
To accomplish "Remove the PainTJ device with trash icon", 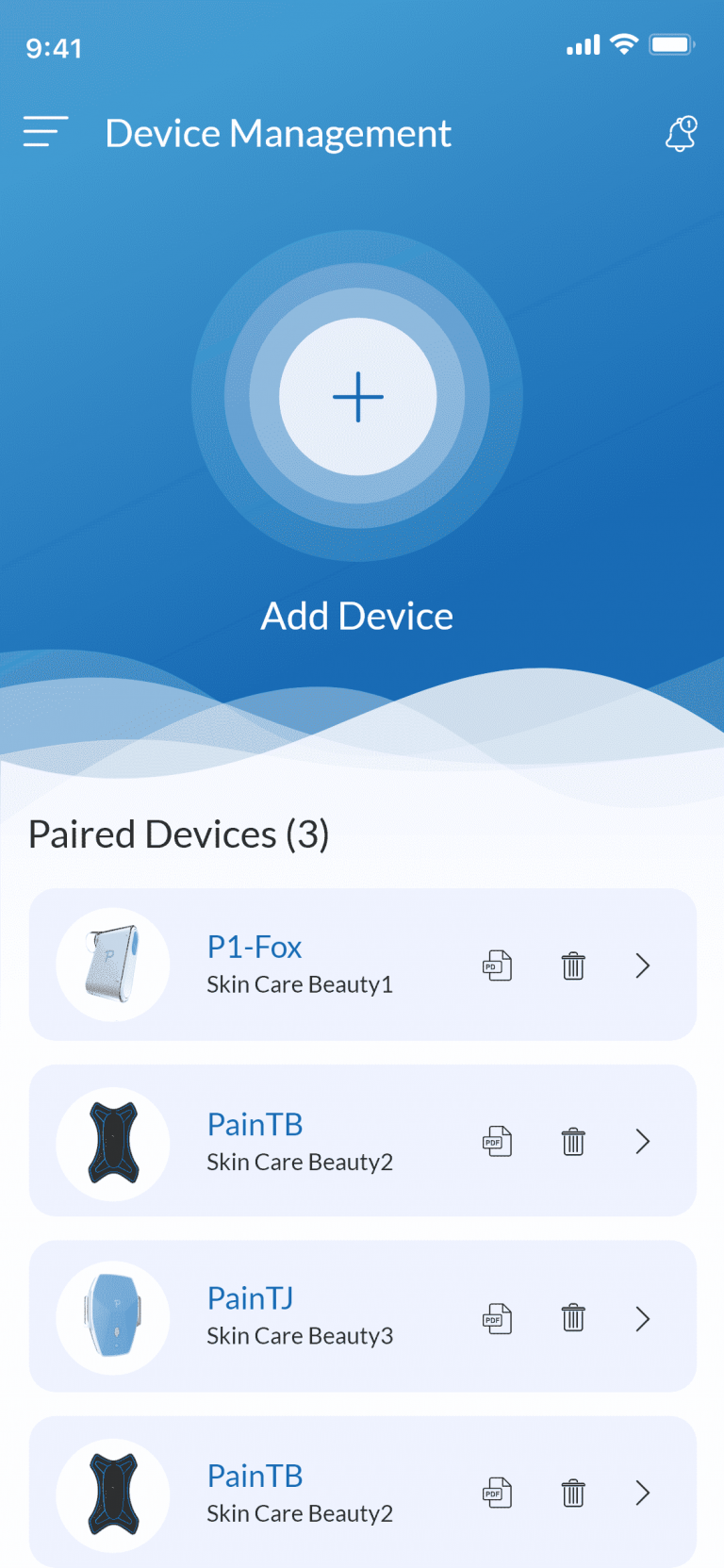I will point(573,1317).
